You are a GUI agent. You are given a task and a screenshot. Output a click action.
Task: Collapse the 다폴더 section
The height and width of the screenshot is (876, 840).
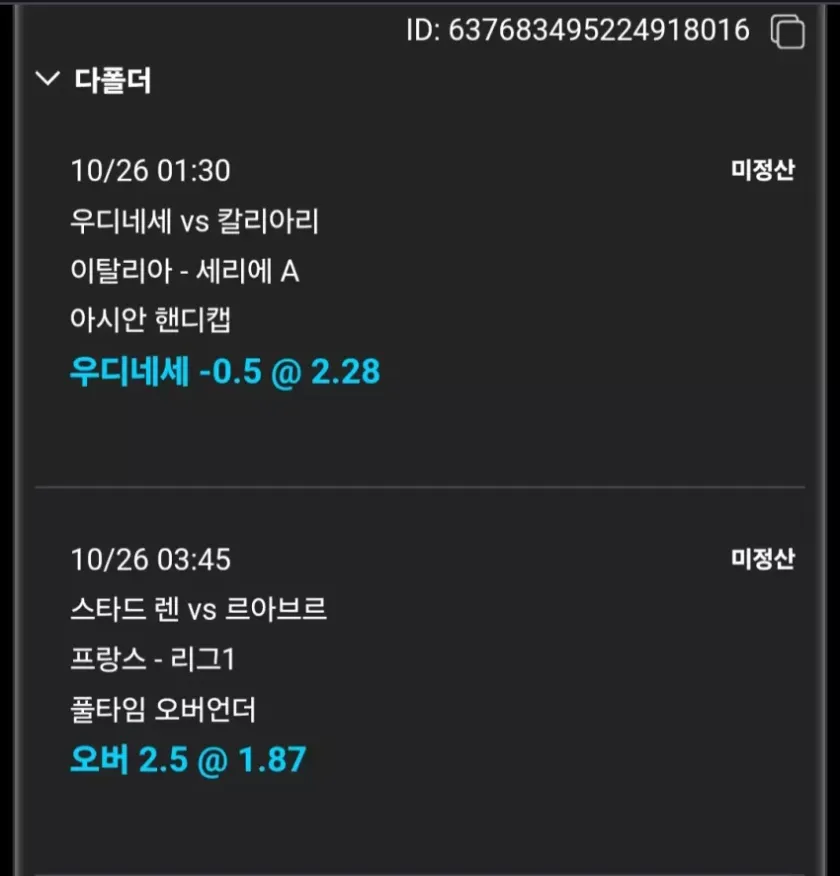pos(48,80)
